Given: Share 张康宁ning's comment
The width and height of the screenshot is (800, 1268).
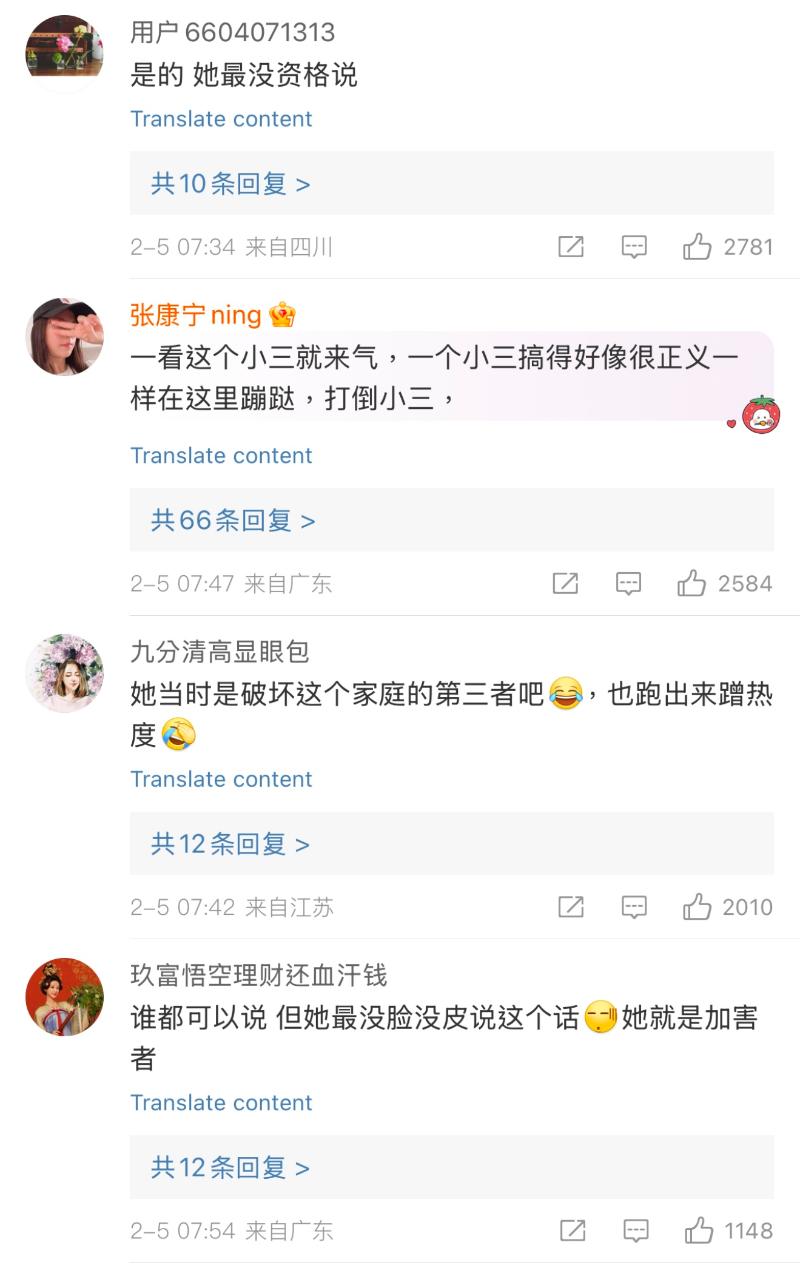Looking at the screenshot, I should [565, 584].
